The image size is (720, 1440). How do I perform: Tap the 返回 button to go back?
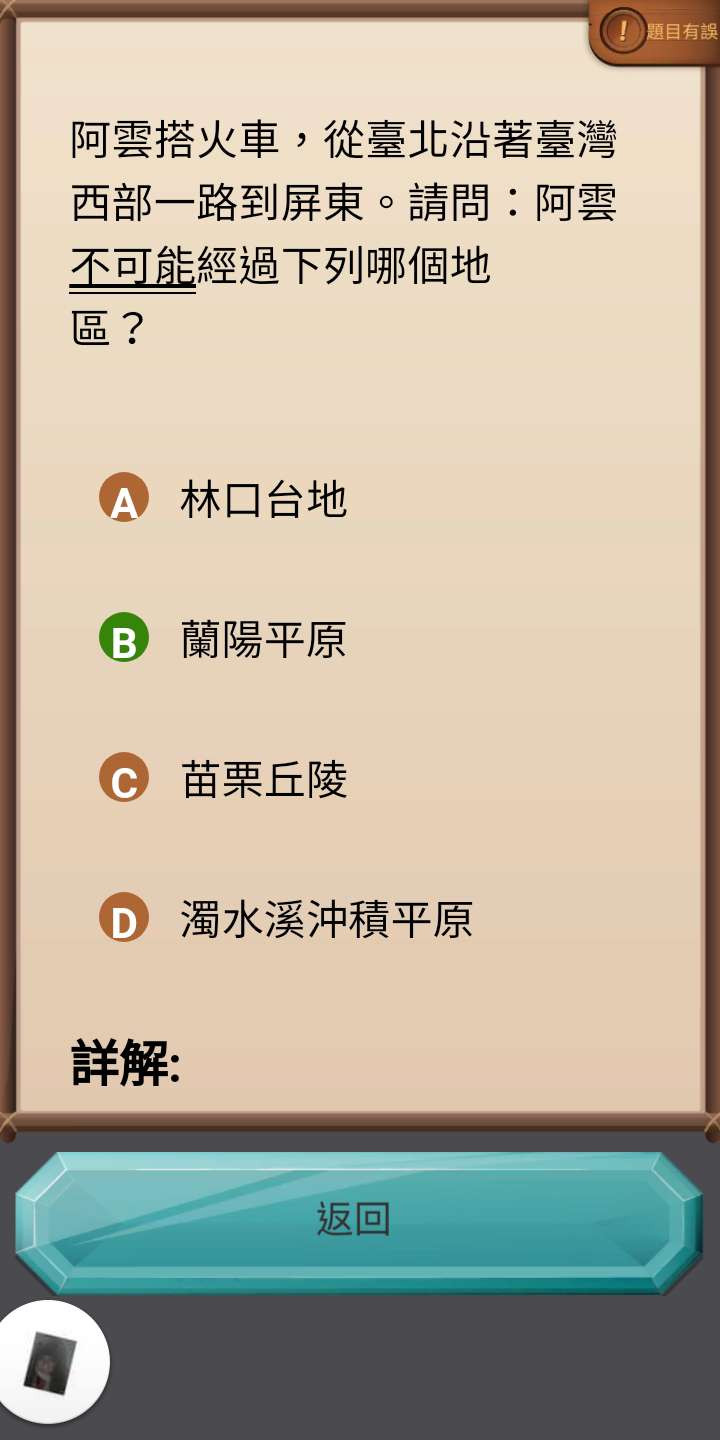click(x=355, y=1220)
